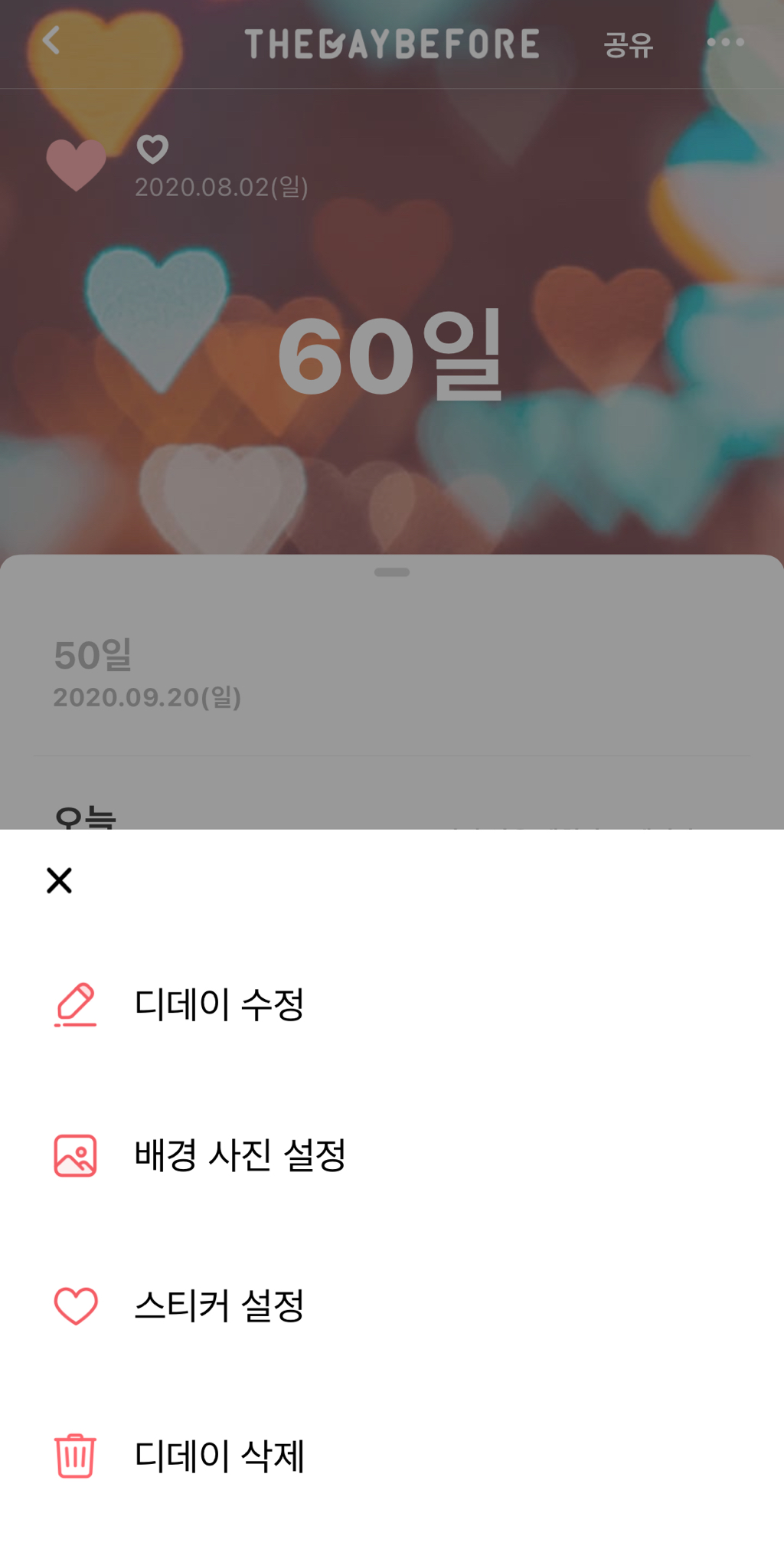Viewport: 784px width, 1559px height.
Task: Close the bottom sheet menu
Action: point(59,880)
